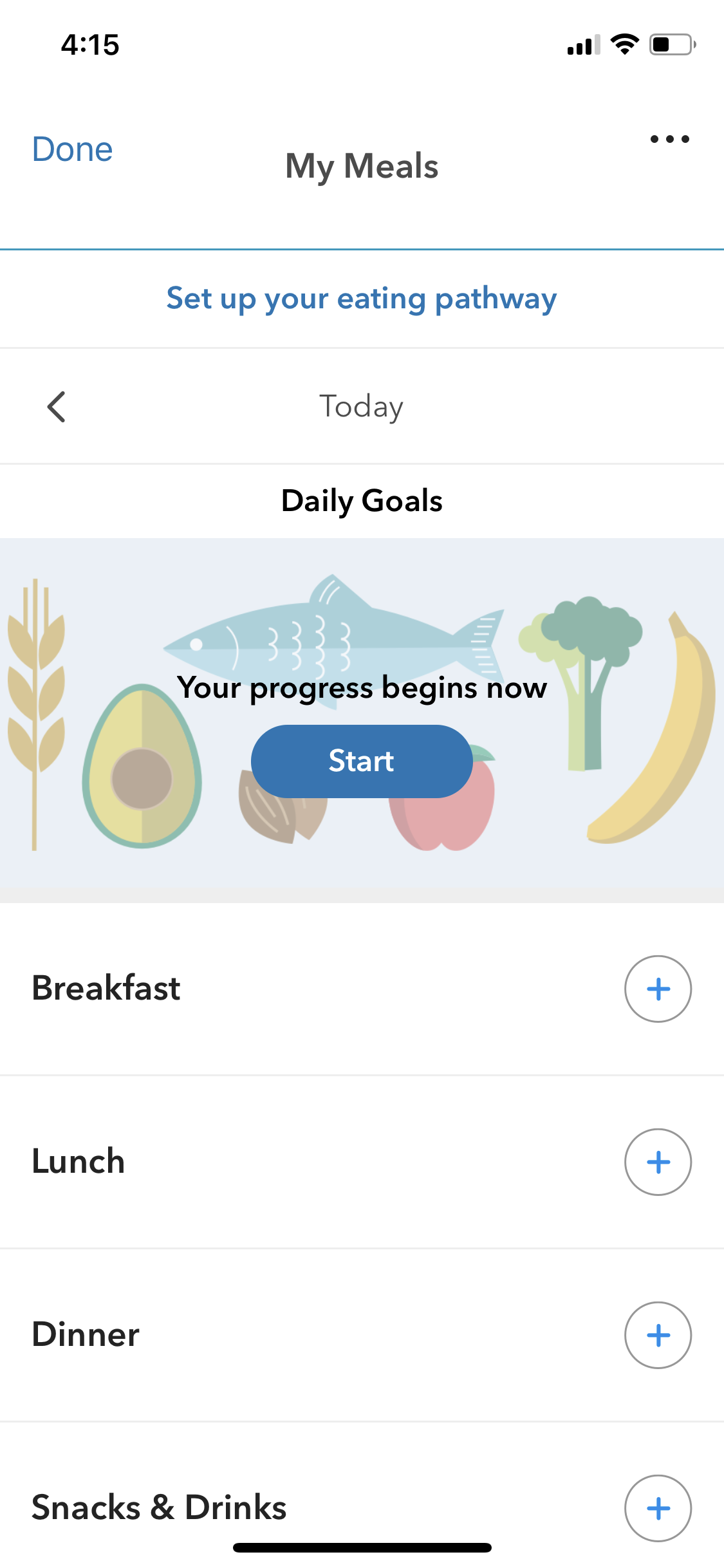
Task: Open the three-dot overflow menu
Action: pyautogui.click(x=669, y=139)
